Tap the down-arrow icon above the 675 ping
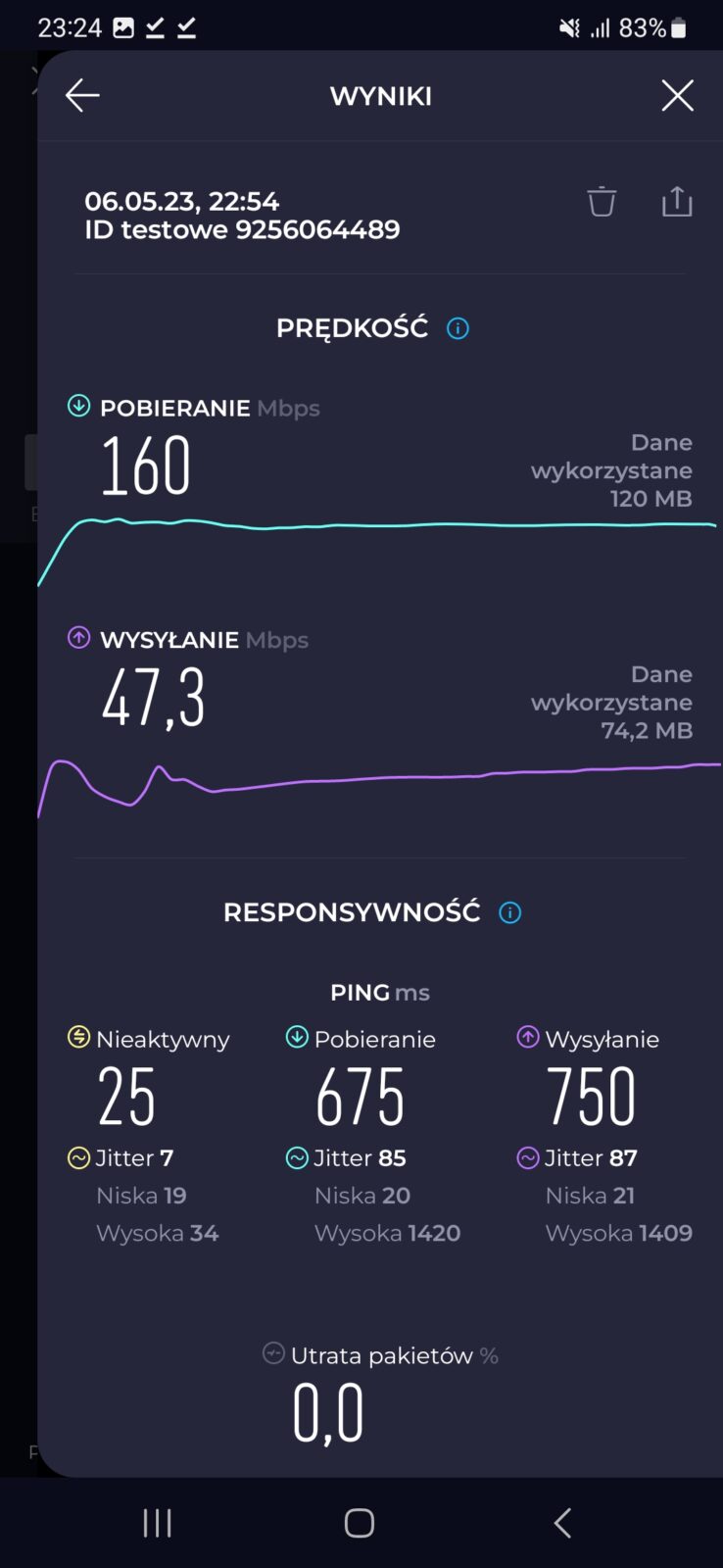This screenshot has width=723, height=1568. coord(295,1038)
